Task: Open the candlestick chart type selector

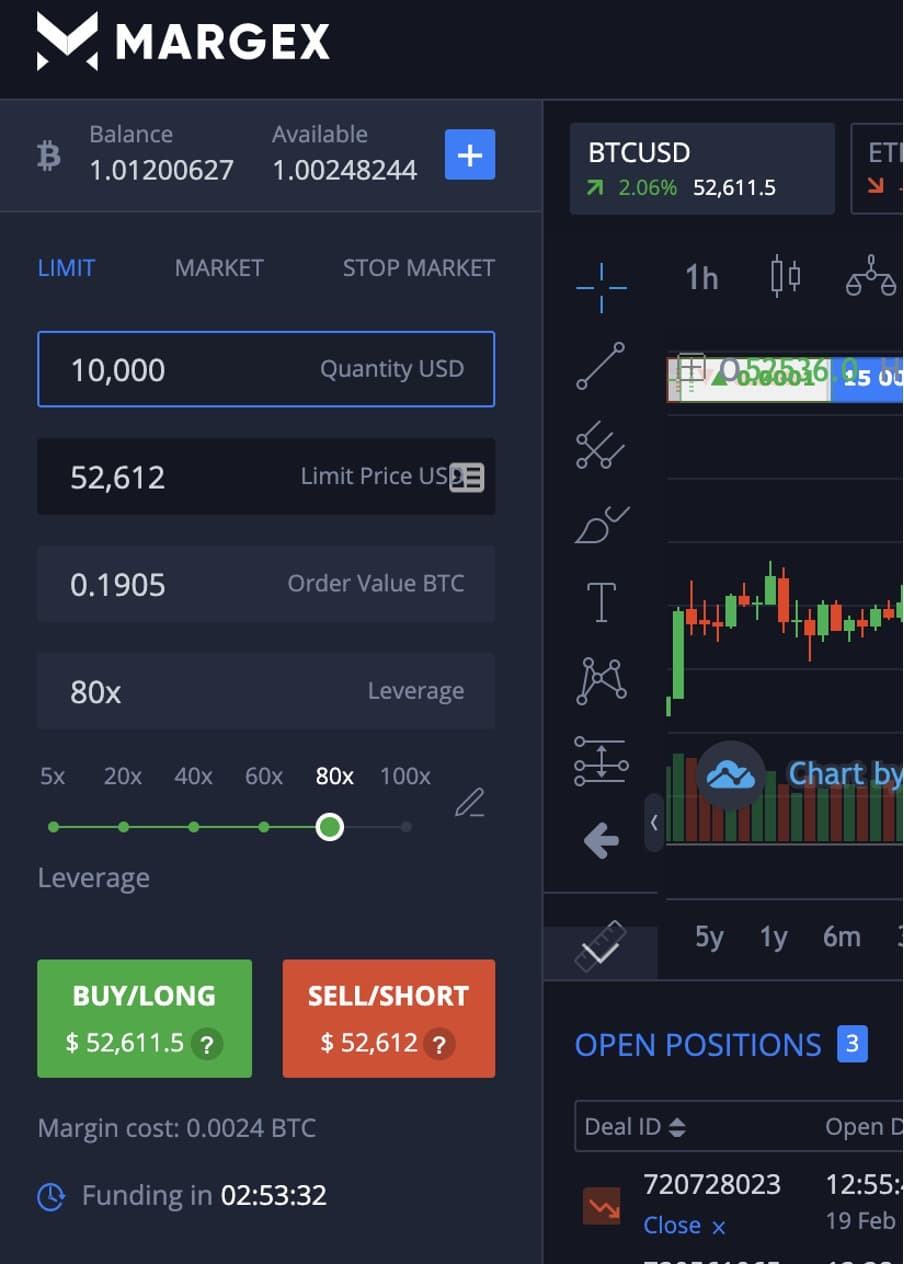Action: [785, 276]
